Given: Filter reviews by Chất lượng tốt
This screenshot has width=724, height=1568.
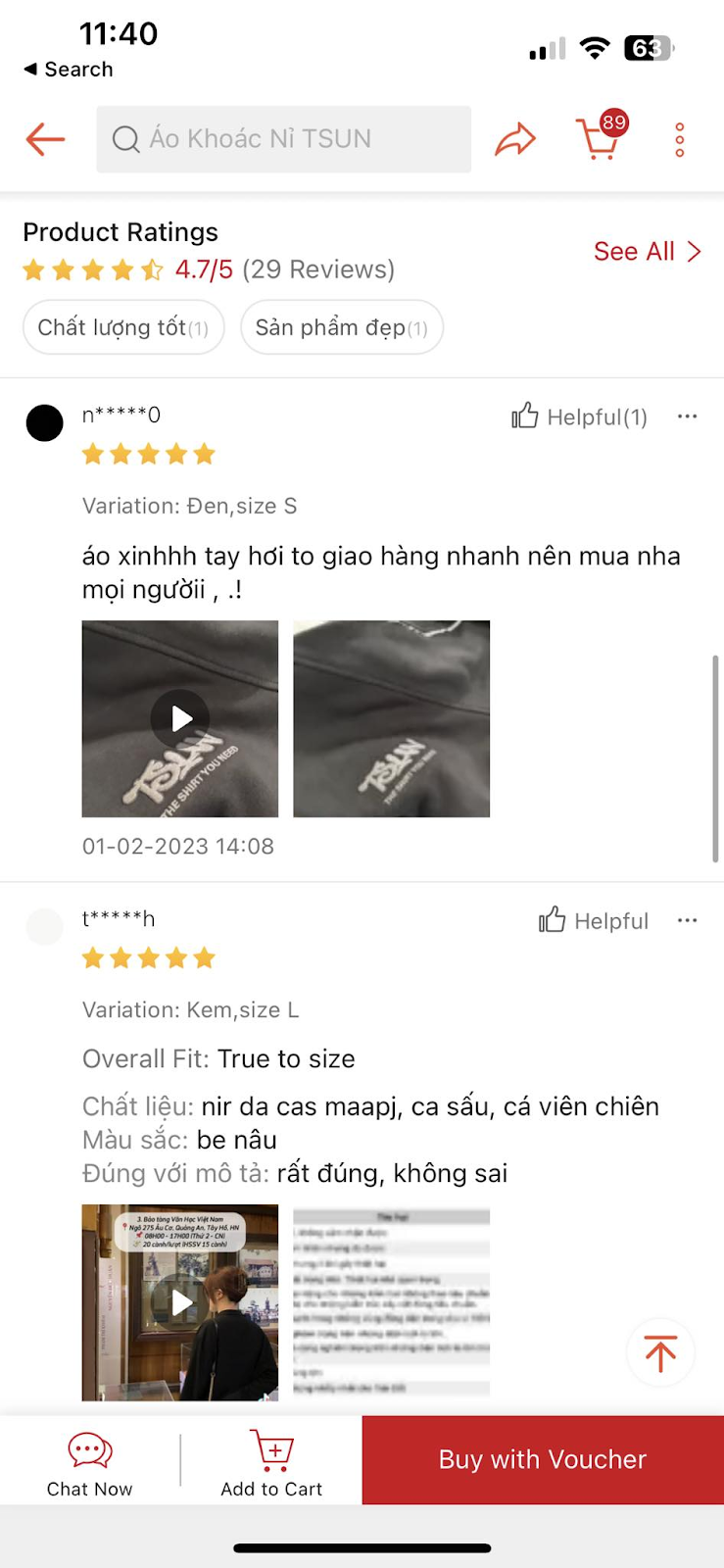Looking at the screenshot, I should 123,327.
